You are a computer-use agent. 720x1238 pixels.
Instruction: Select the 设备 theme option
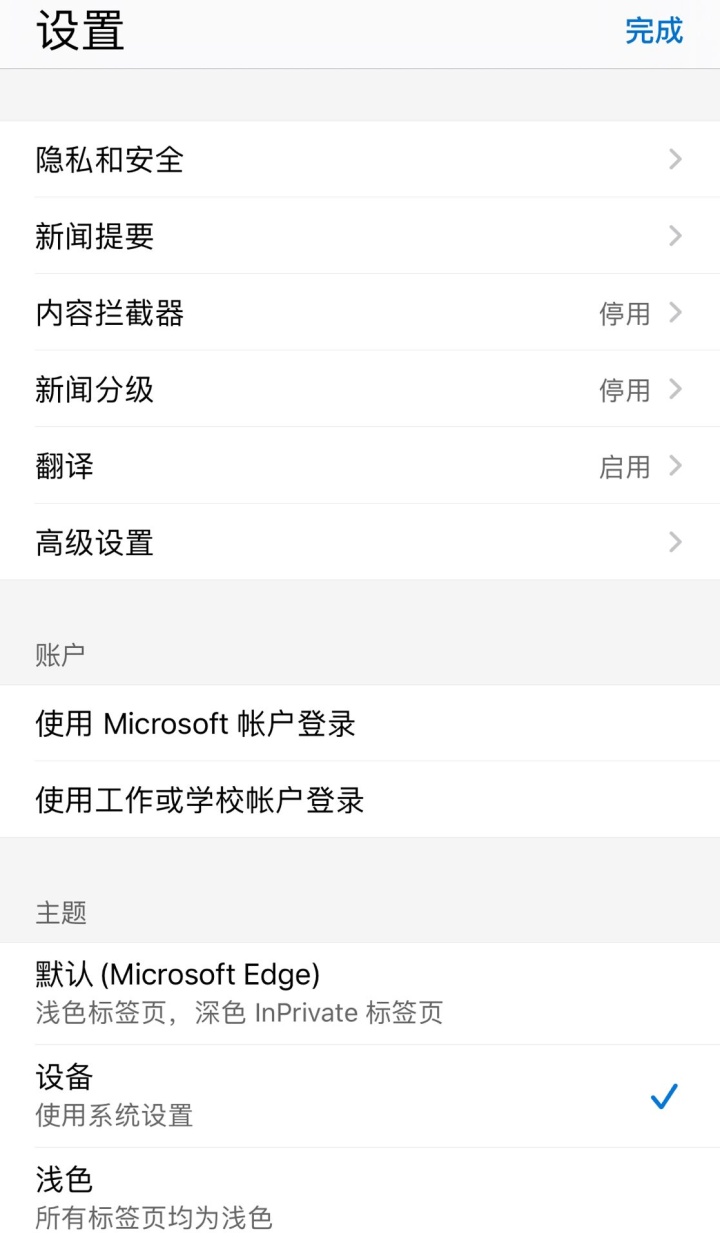(x=360, y=1096)
